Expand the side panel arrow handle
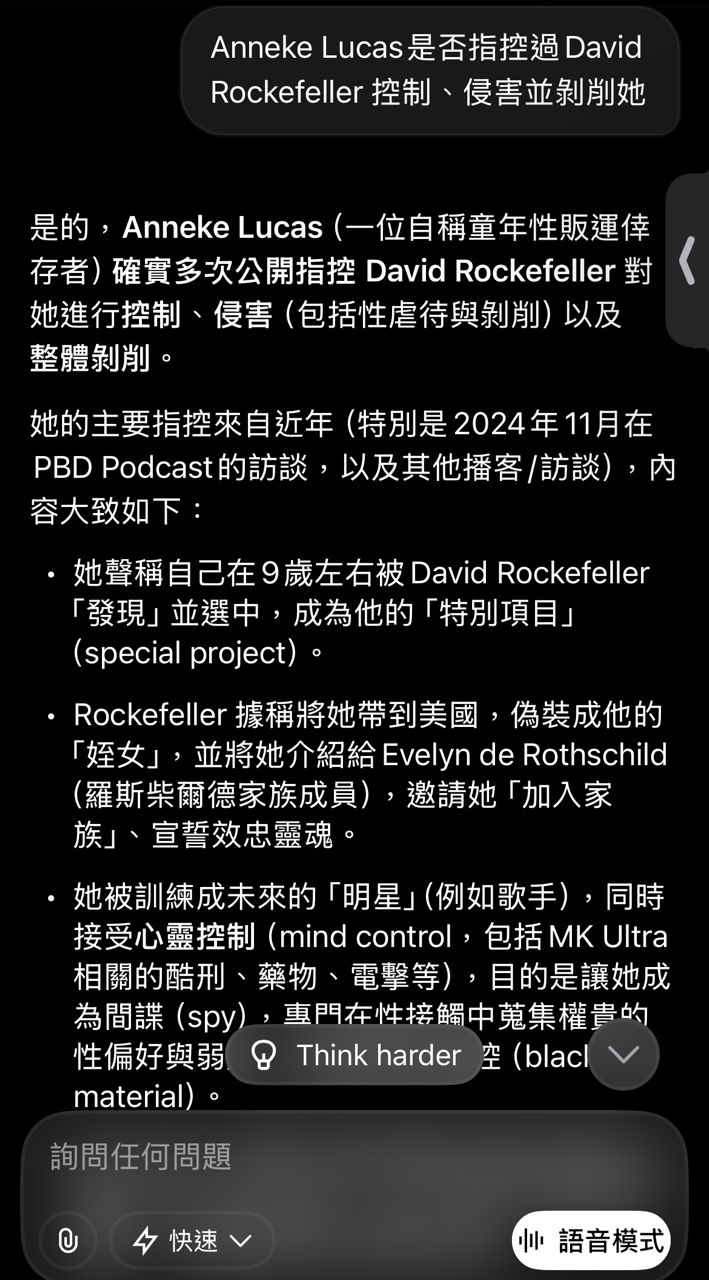 pos(687,260)
